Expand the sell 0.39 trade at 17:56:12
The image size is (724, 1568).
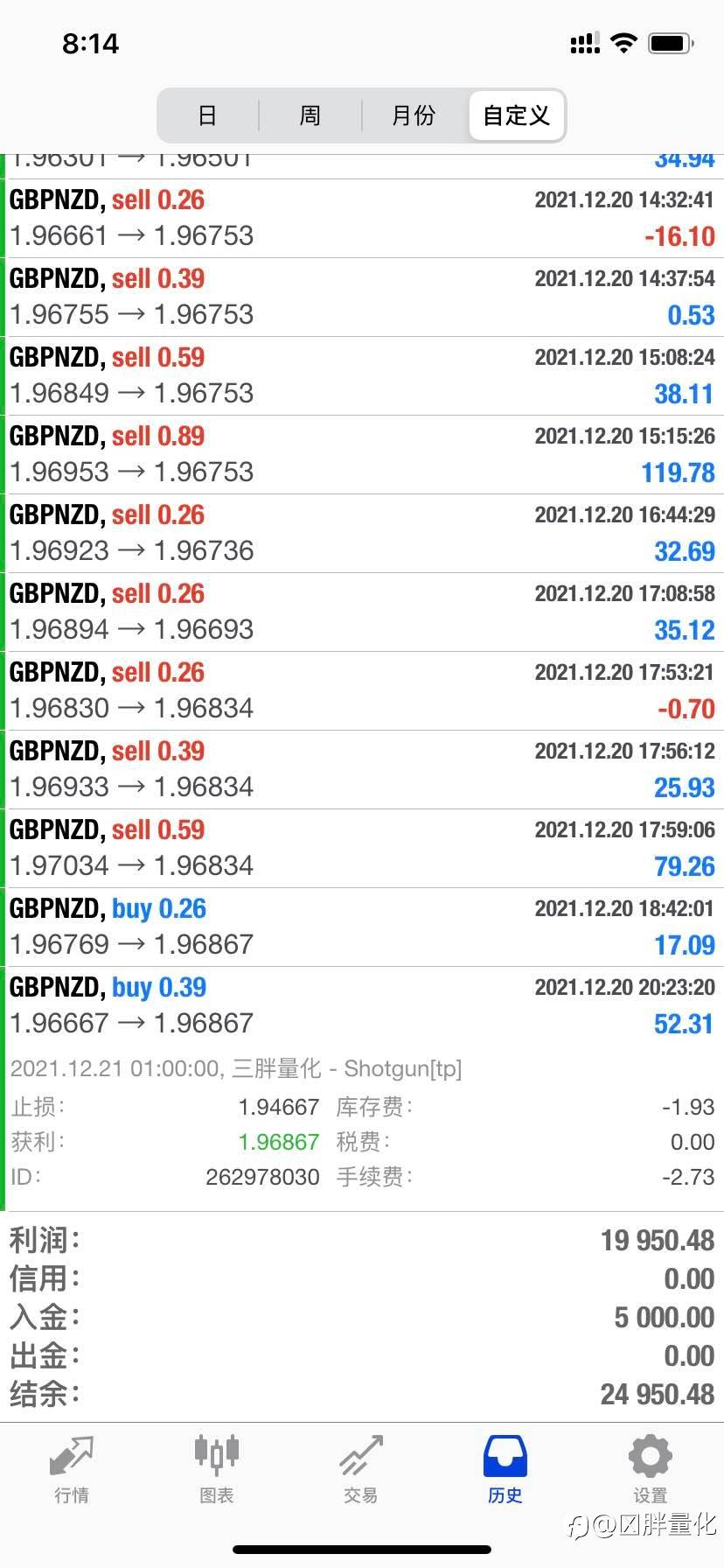362,770
